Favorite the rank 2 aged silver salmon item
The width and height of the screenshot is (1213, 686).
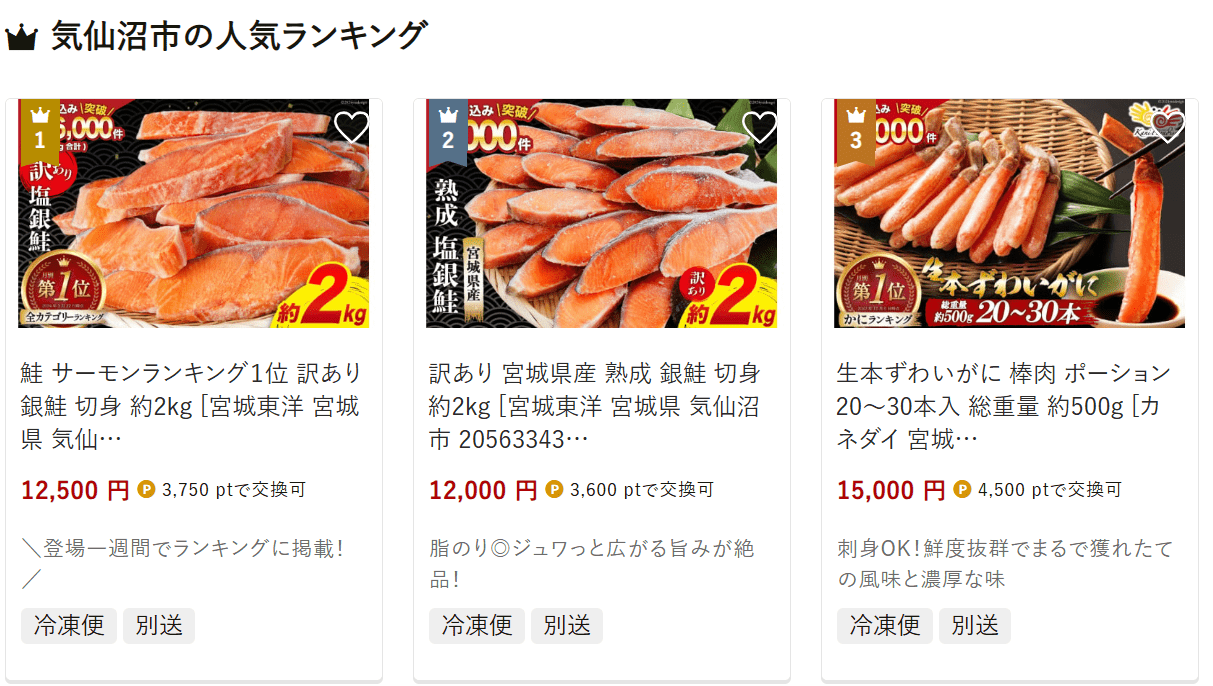pos(760,127)
